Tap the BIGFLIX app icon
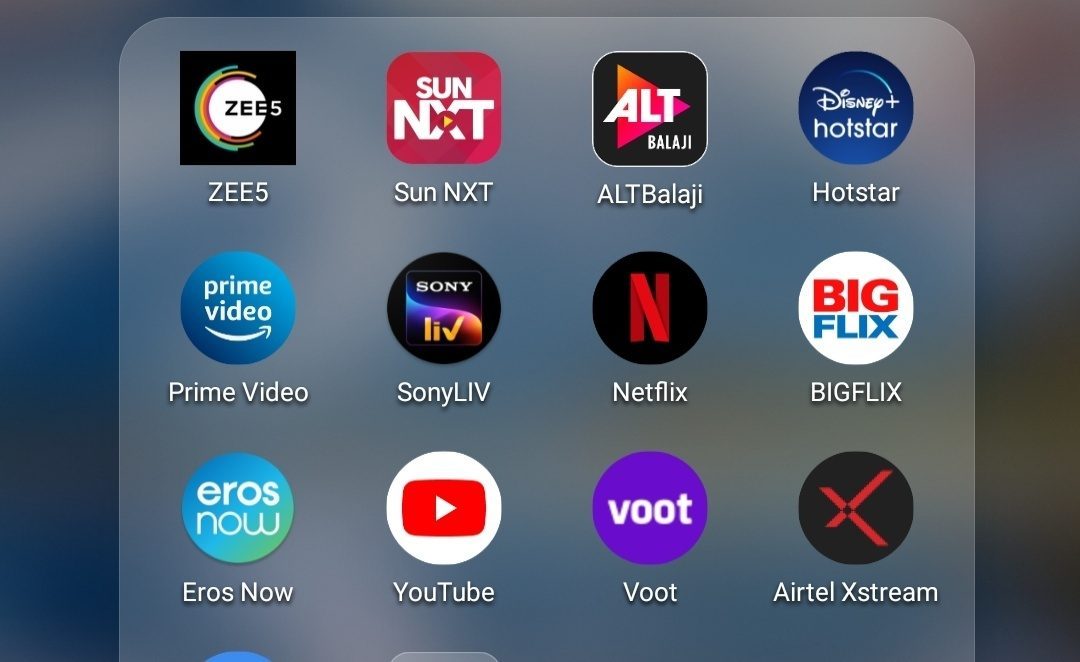 tap(856, 308)
